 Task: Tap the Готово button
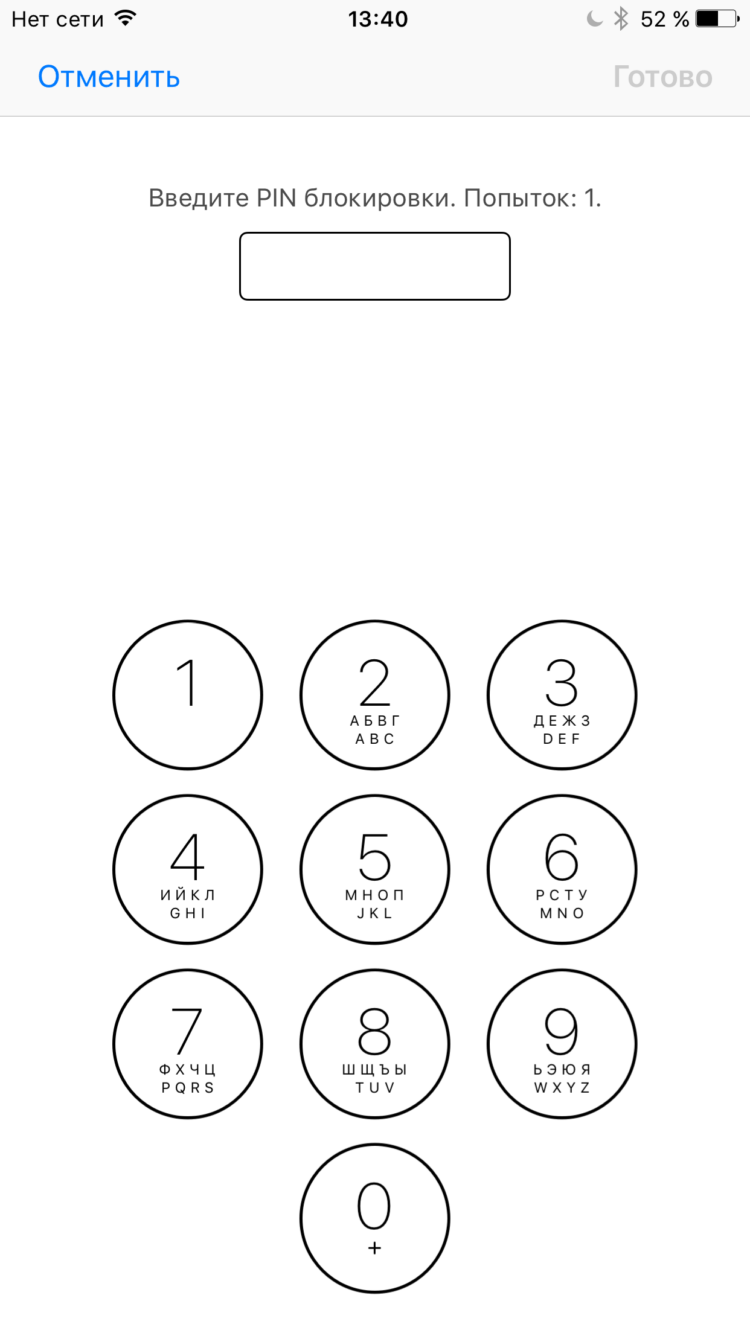coord(662,77)
